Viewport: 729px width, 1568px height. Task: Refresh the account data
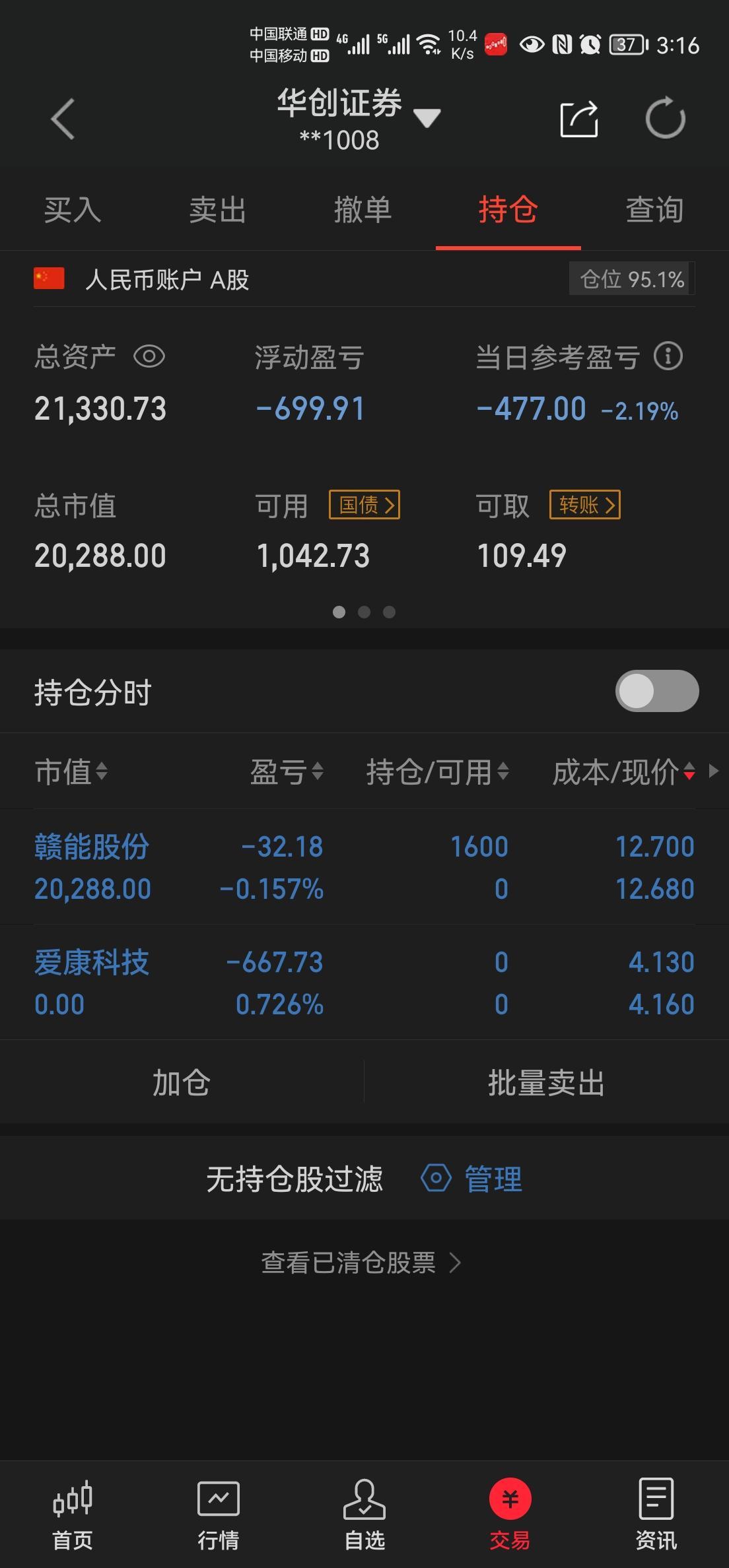[664, 119]
